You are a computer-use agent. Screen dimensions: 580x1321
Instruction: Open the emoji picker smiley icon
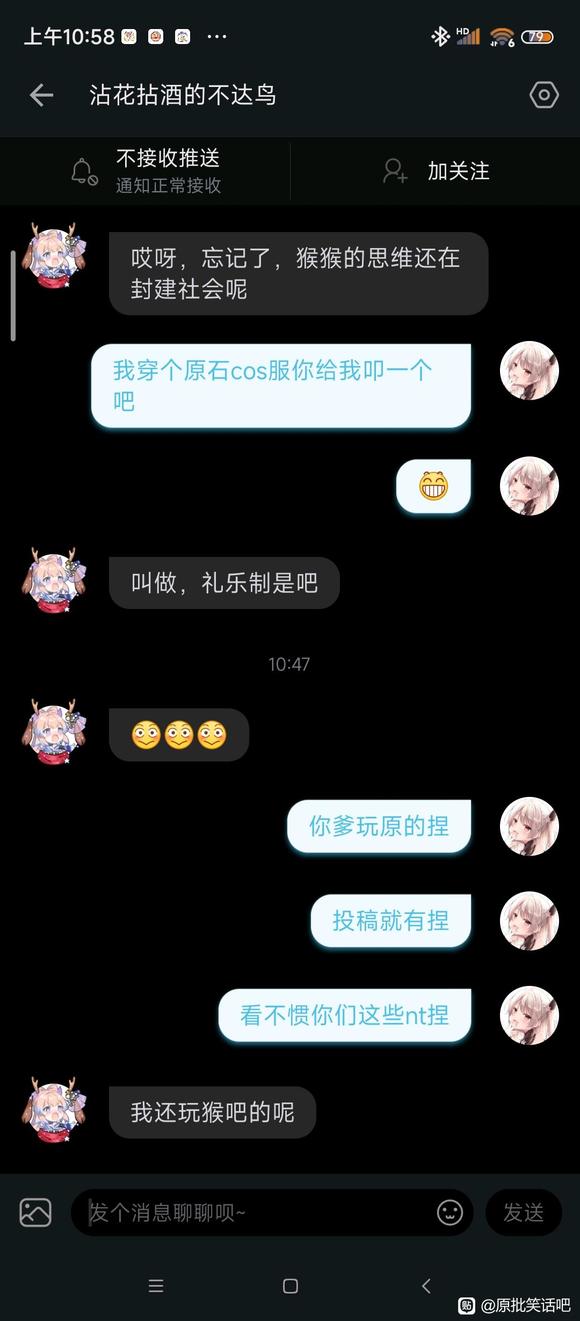point(450,1212)
